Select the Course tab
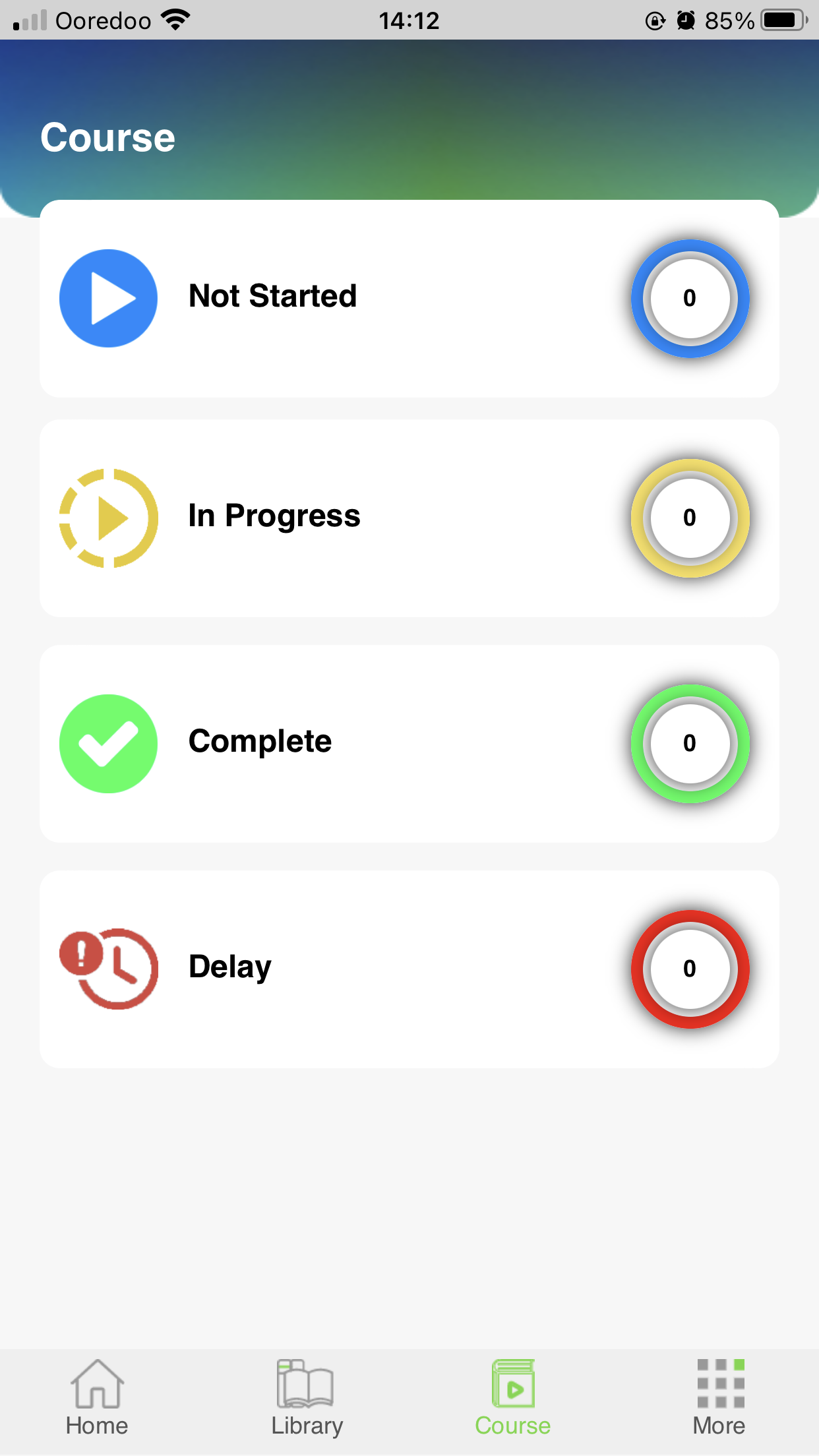This screenshot has height=1456, width=819. 512,1397
